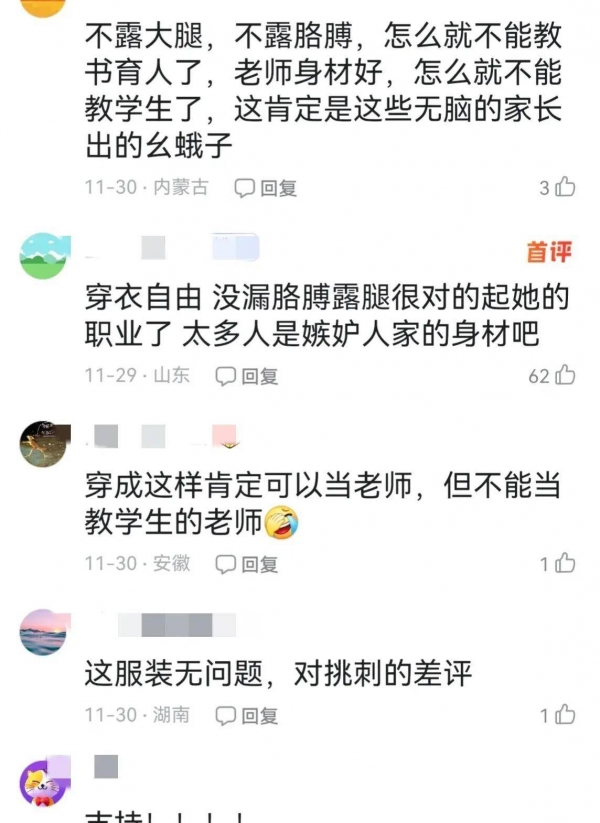This screenshot has height=823, width=600.
Task: Open the cartoon cat avatar profile
Action: click(x=43, y=783)
